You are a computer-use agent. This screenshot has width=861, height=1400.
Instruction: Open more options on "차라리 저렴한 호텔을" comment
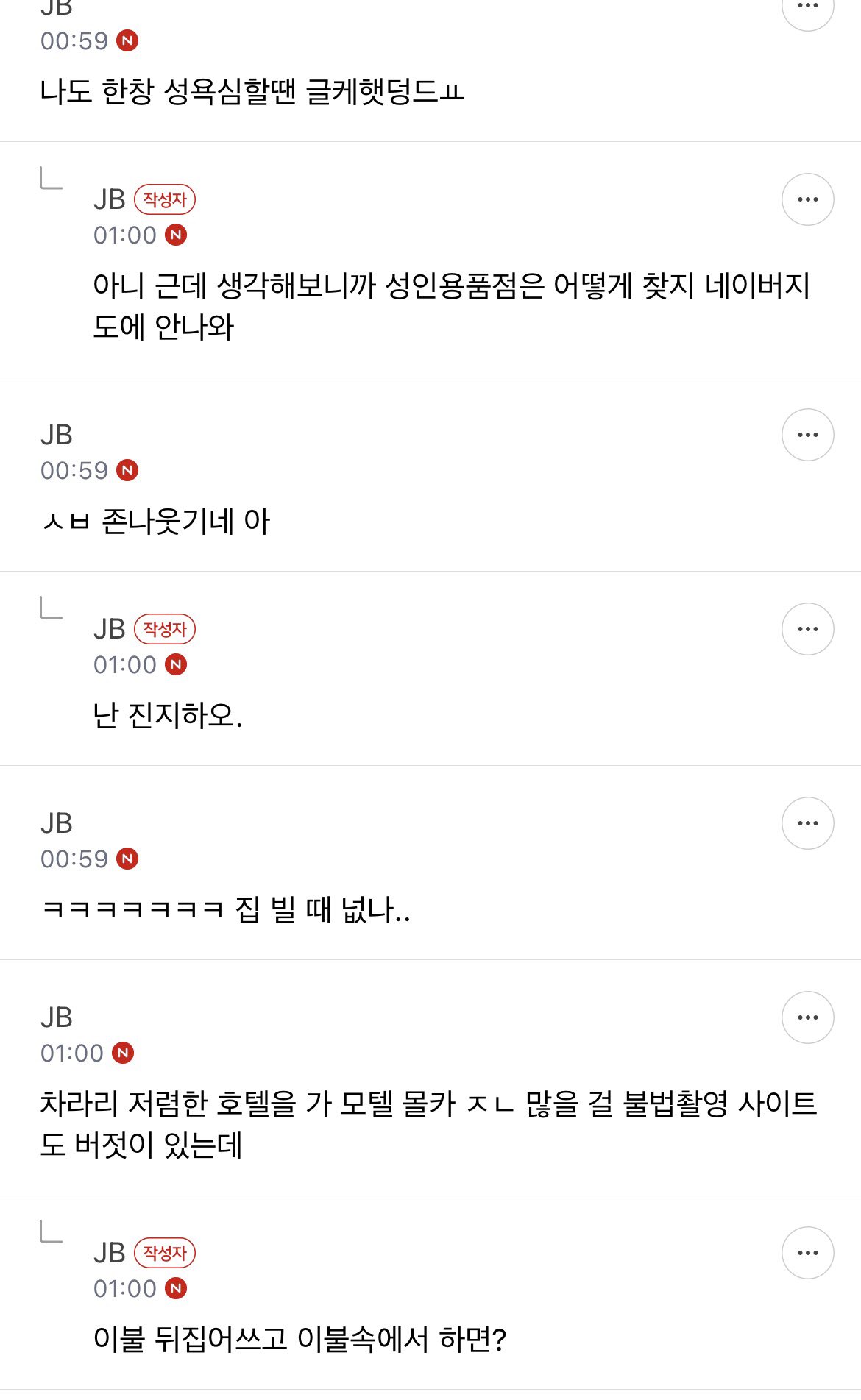pyautogui.click(x=807, y=1017)
